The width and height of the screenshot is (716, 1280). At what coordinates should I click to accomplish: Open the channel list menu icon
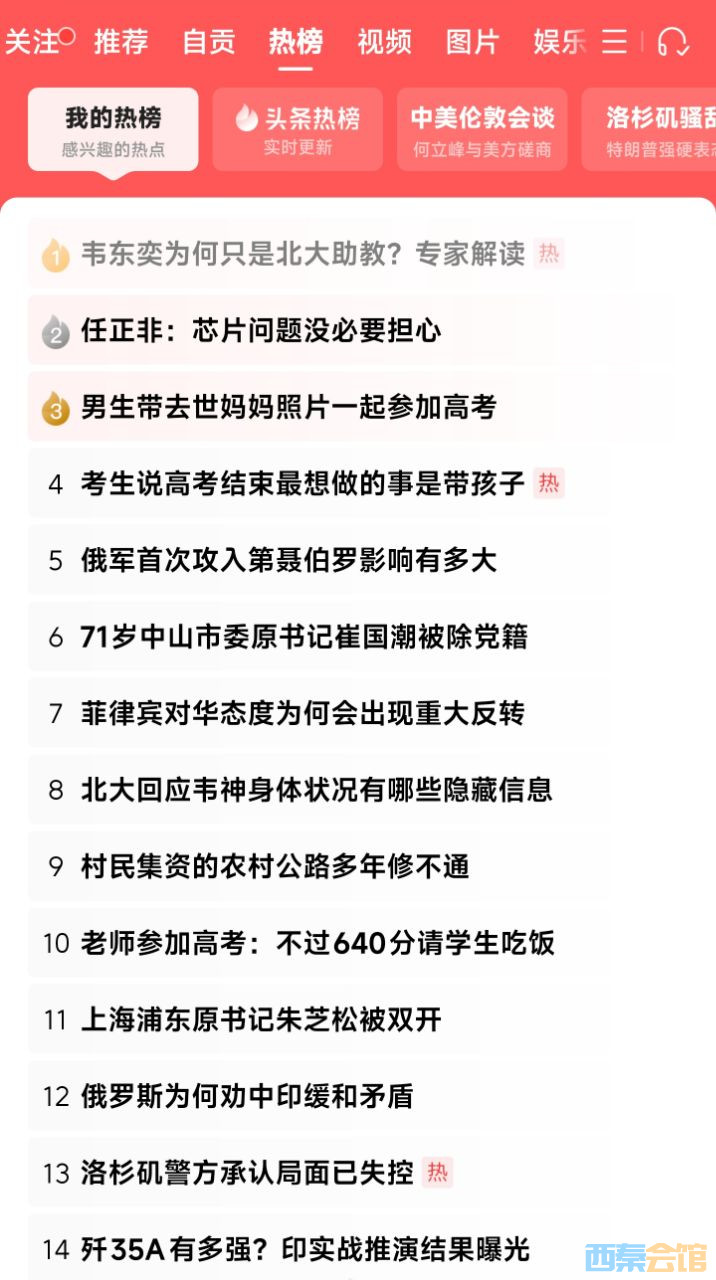614,42
